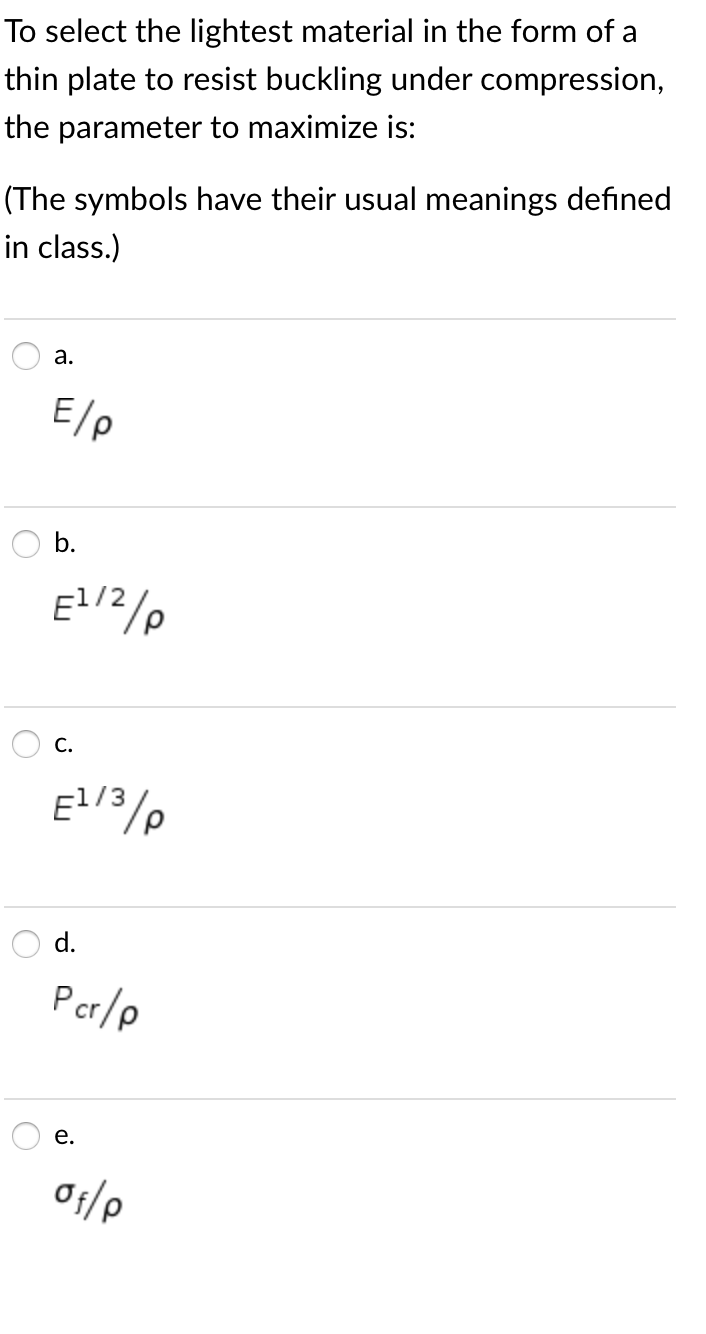Pick option c, E^(1/3)/ρ

point(26,745)
